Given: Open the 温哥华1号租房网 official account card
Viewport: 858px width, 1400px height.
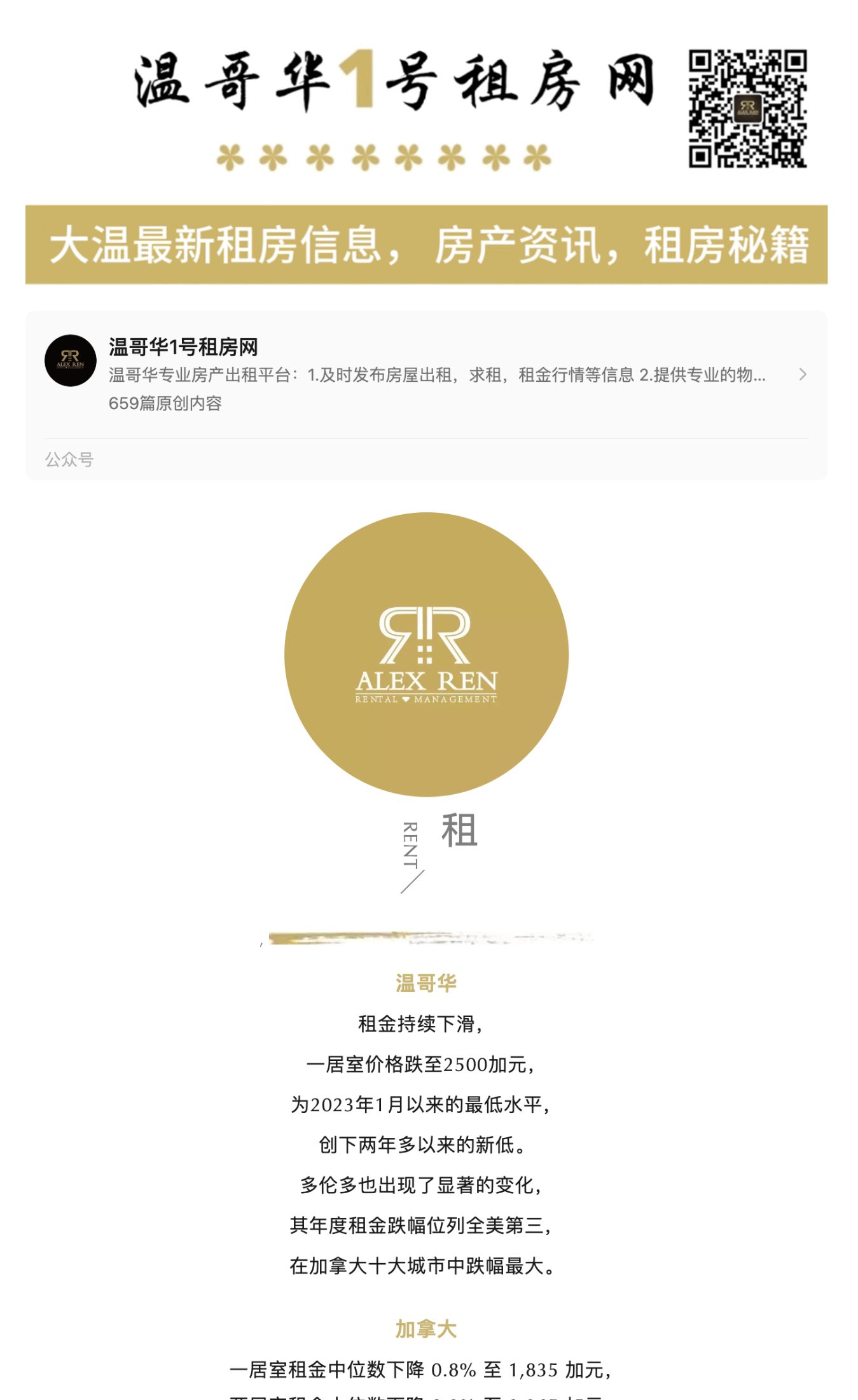Looking at the screenshot, I should click(426, 374).
